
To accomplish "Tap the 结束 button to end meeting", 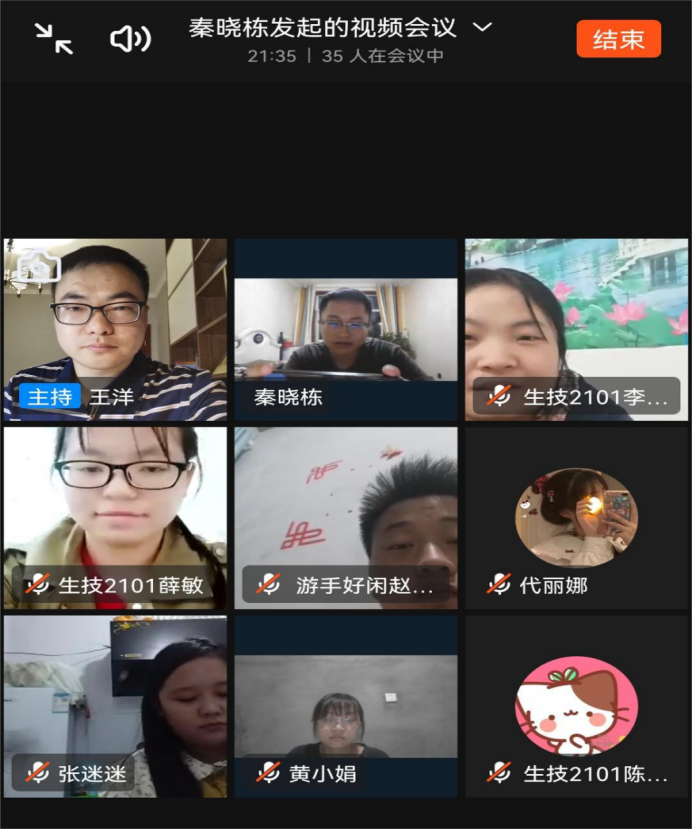I will (618, 39).
